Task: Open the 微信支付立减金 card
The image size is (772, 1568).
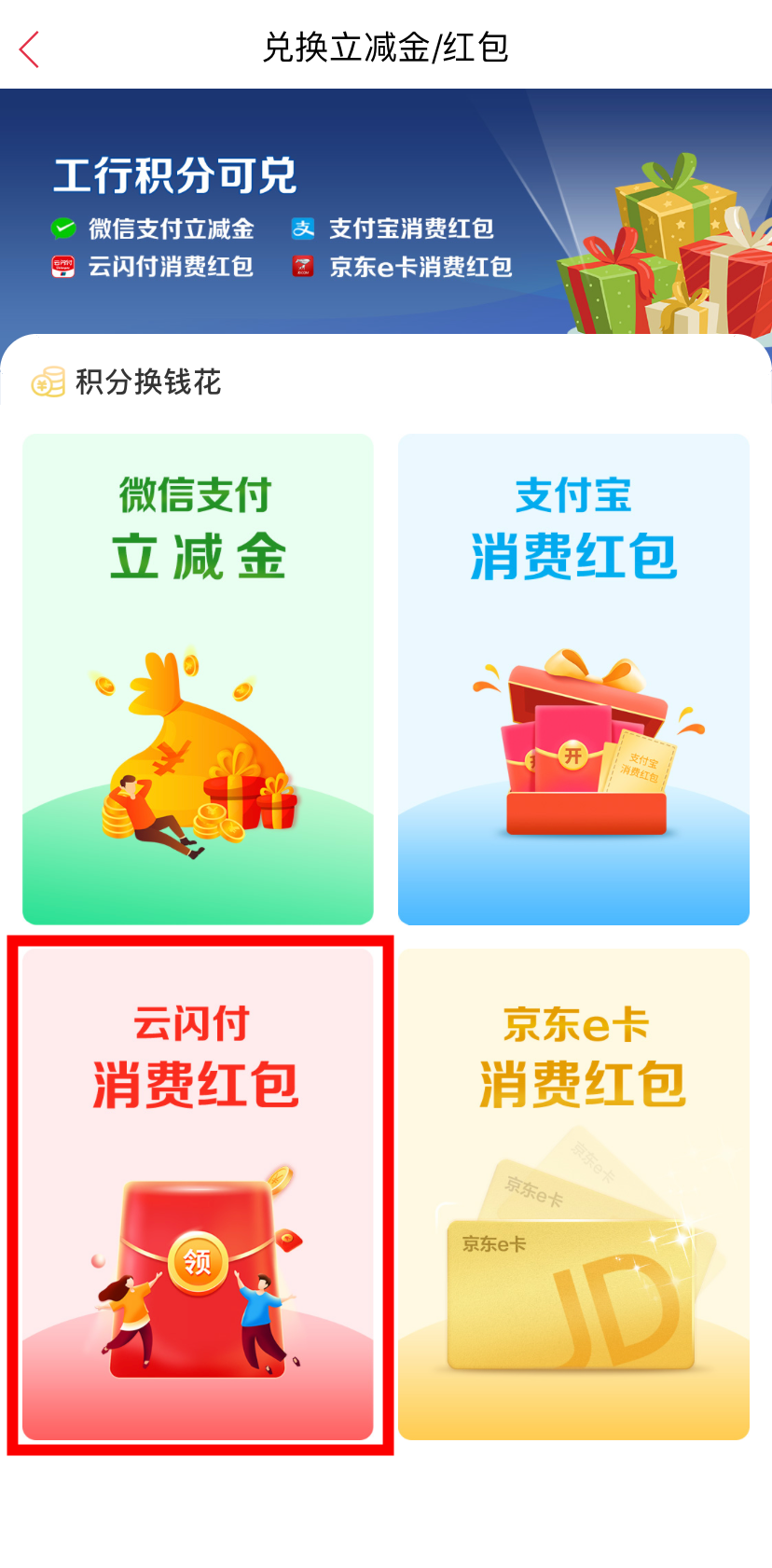Action: [198, 679]
